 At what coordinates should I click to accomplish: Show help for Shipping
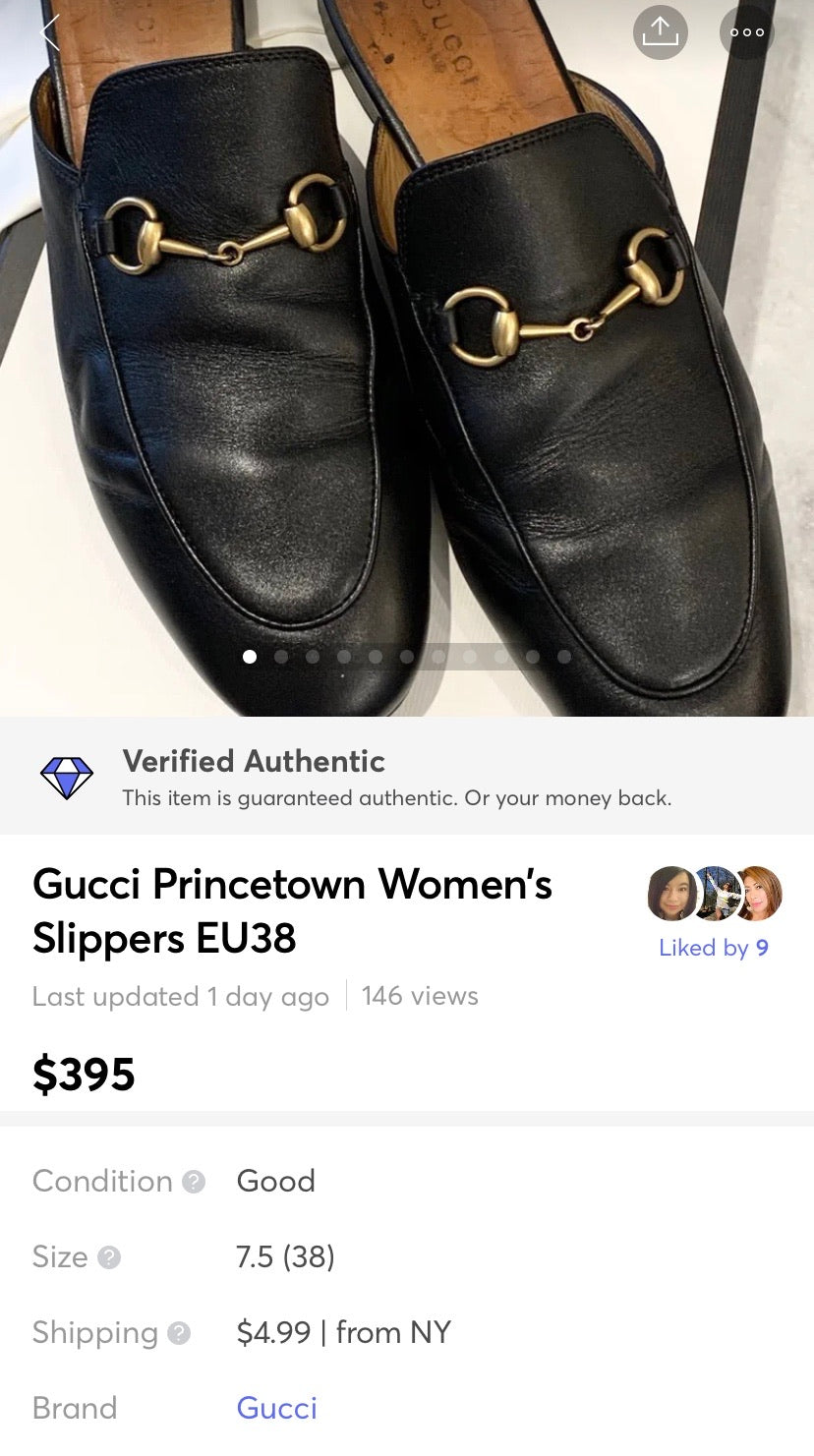[179, 1333]
